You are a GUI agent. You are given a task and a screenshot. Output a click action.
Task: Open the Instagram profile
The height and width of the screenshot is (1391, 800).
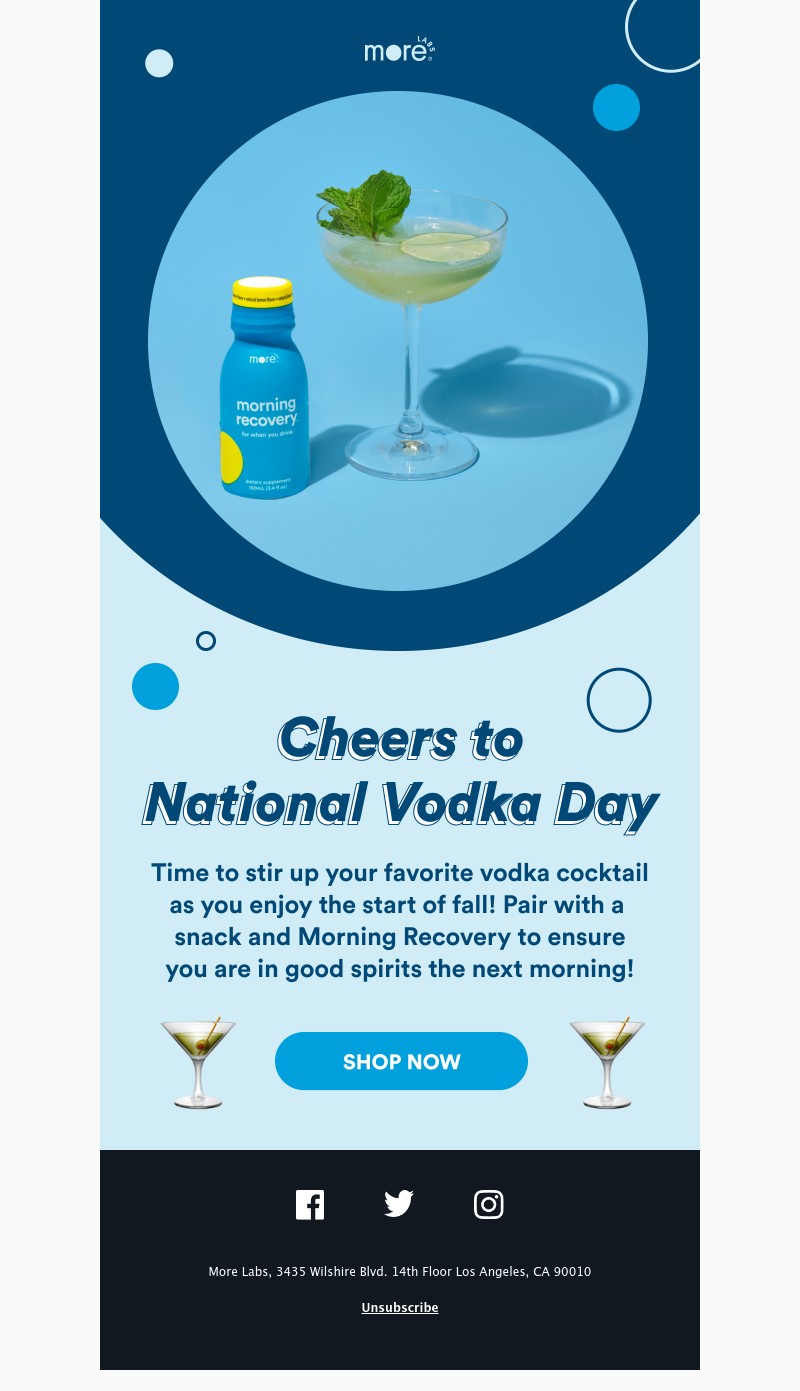(x=488, y=1204)
